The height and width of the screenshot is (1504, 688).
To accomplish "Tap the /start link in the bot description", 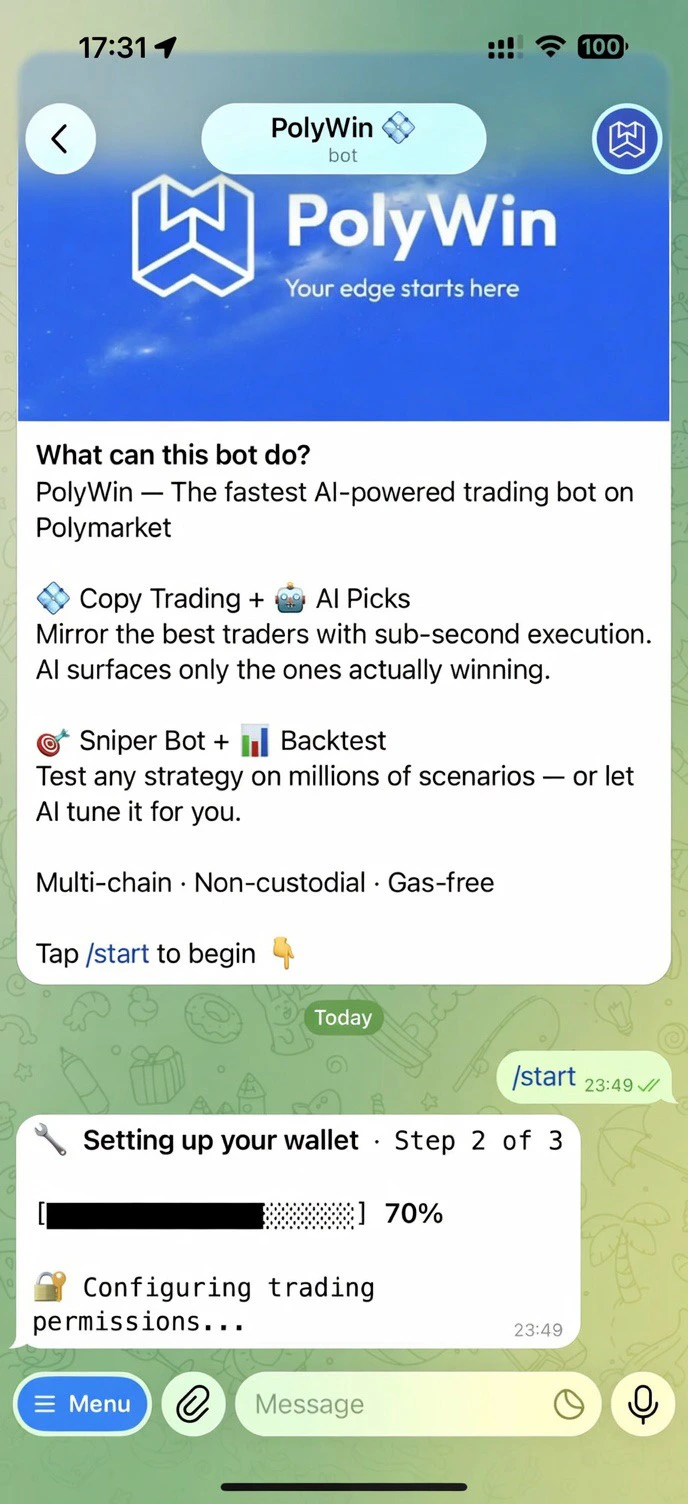I will (118, 953).
